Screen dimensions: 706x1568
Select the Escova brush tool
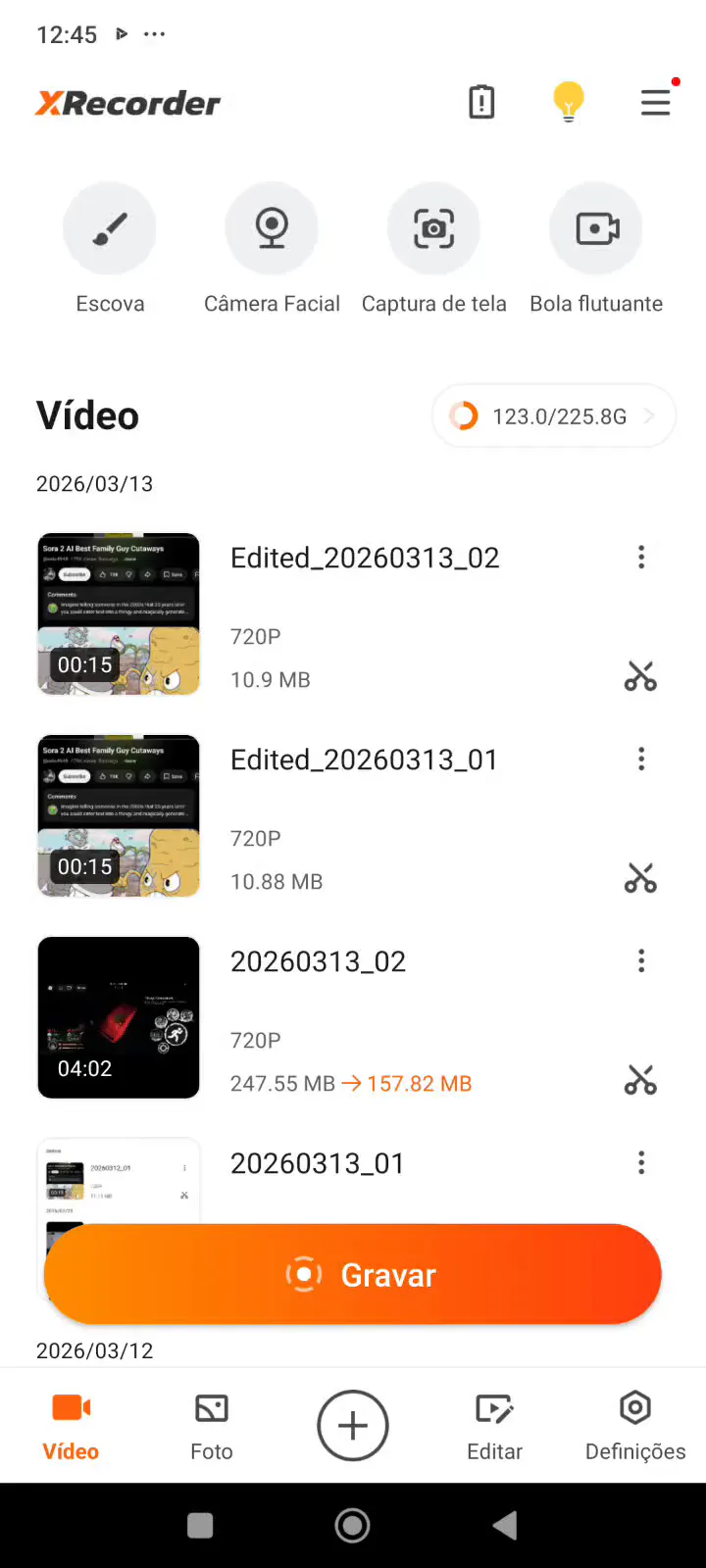click(110, 228)
